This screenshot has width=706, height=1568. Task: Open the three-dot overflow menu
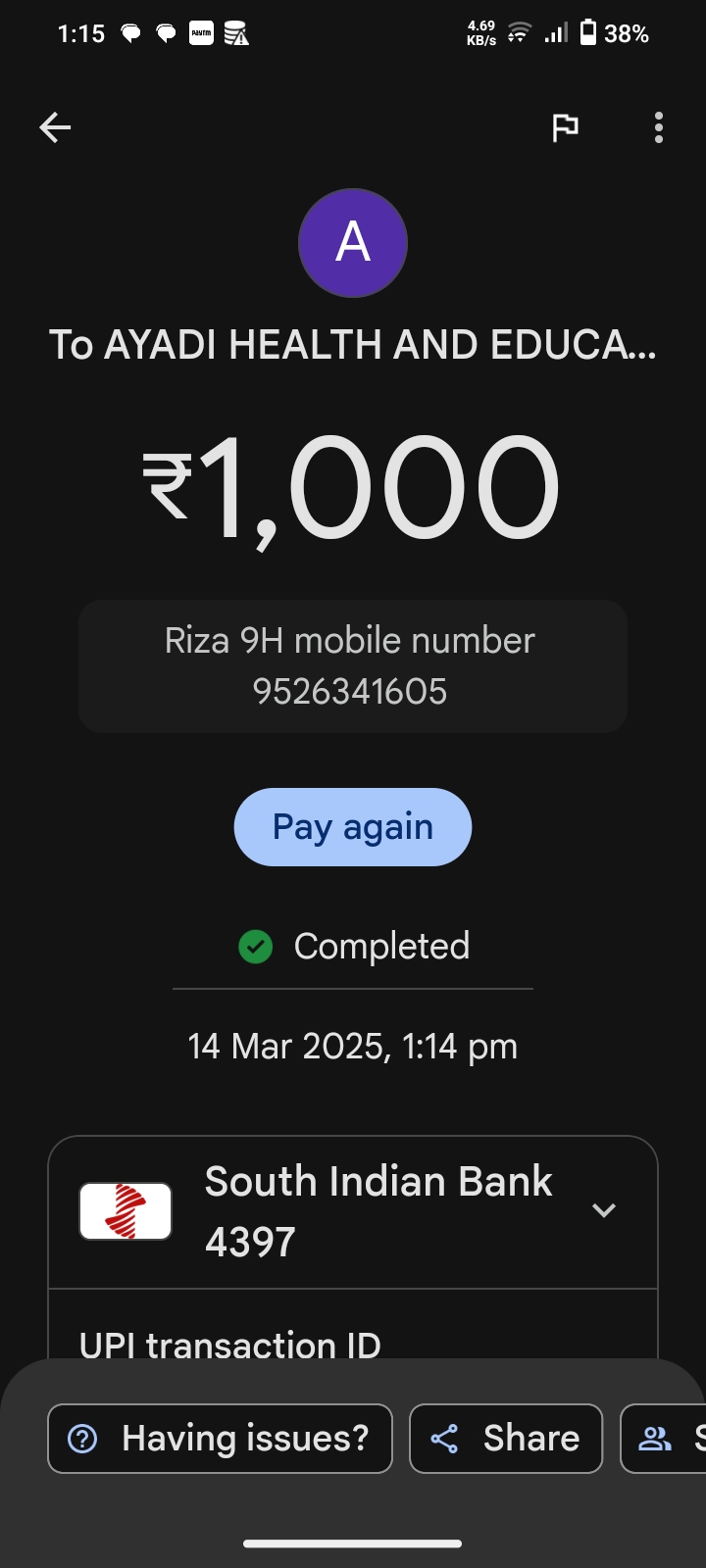658,127
